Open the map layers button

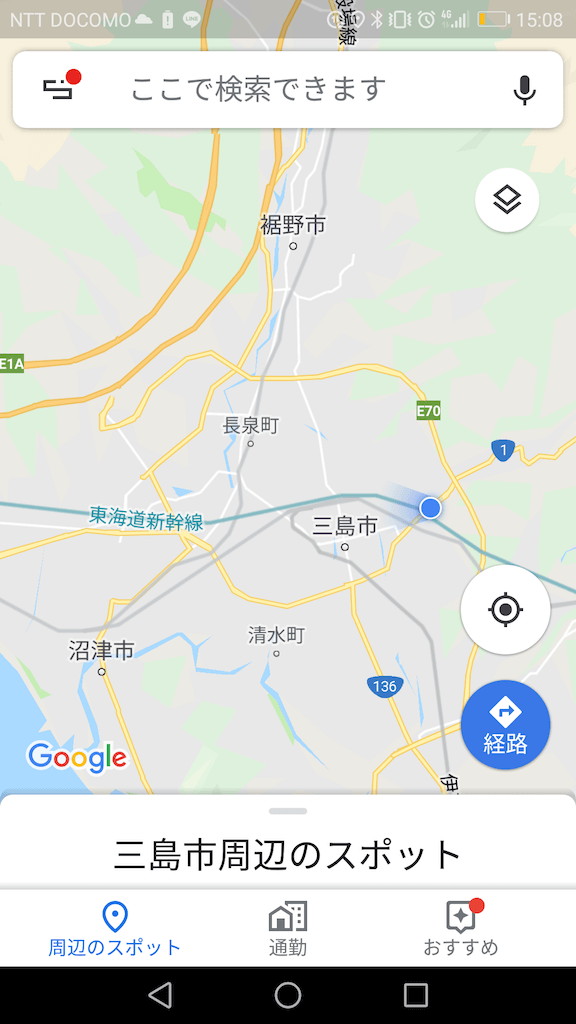[x=507, y=200]
